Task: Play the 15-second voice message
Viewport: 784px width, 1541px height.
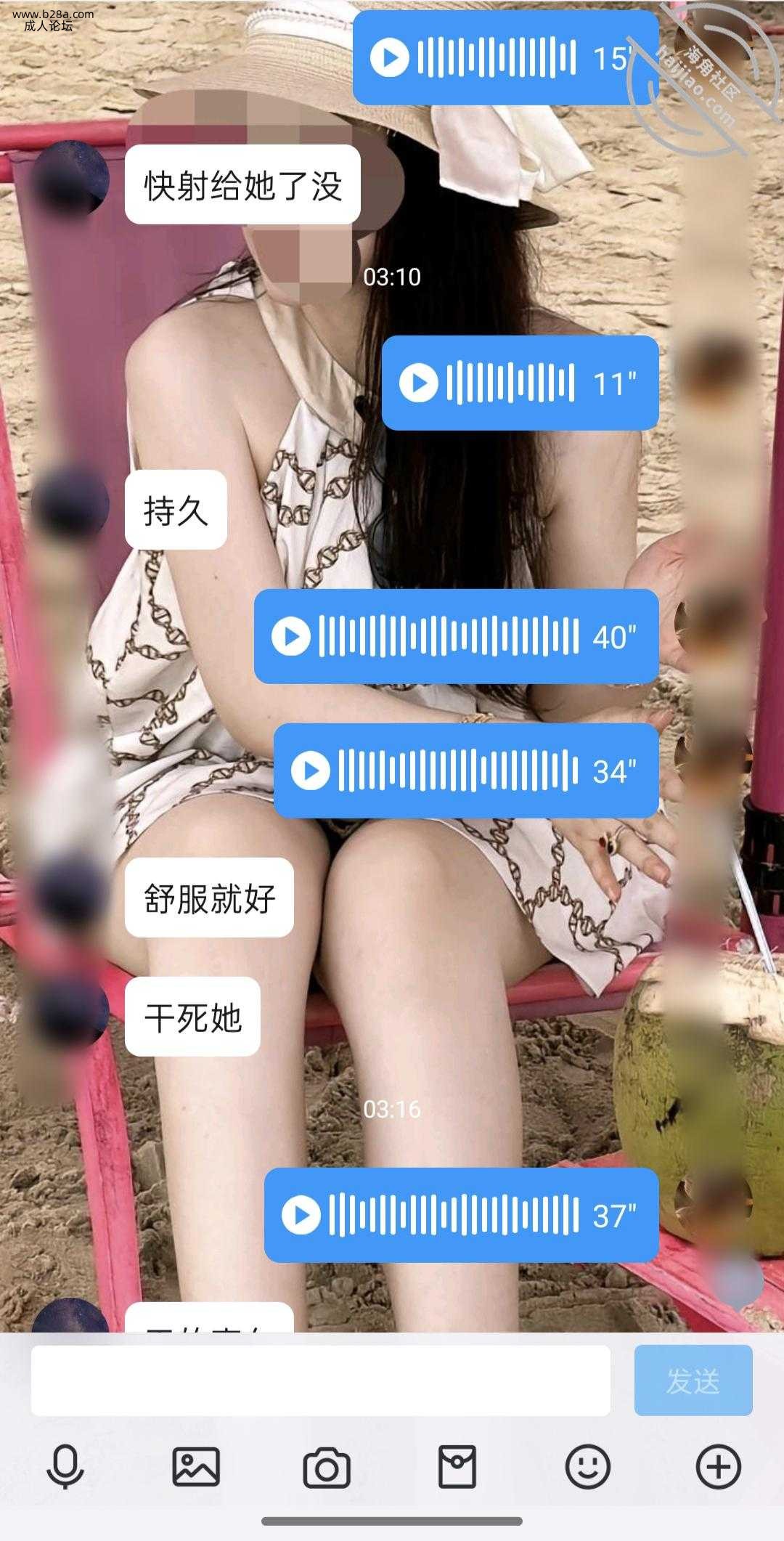Action: 391,57
